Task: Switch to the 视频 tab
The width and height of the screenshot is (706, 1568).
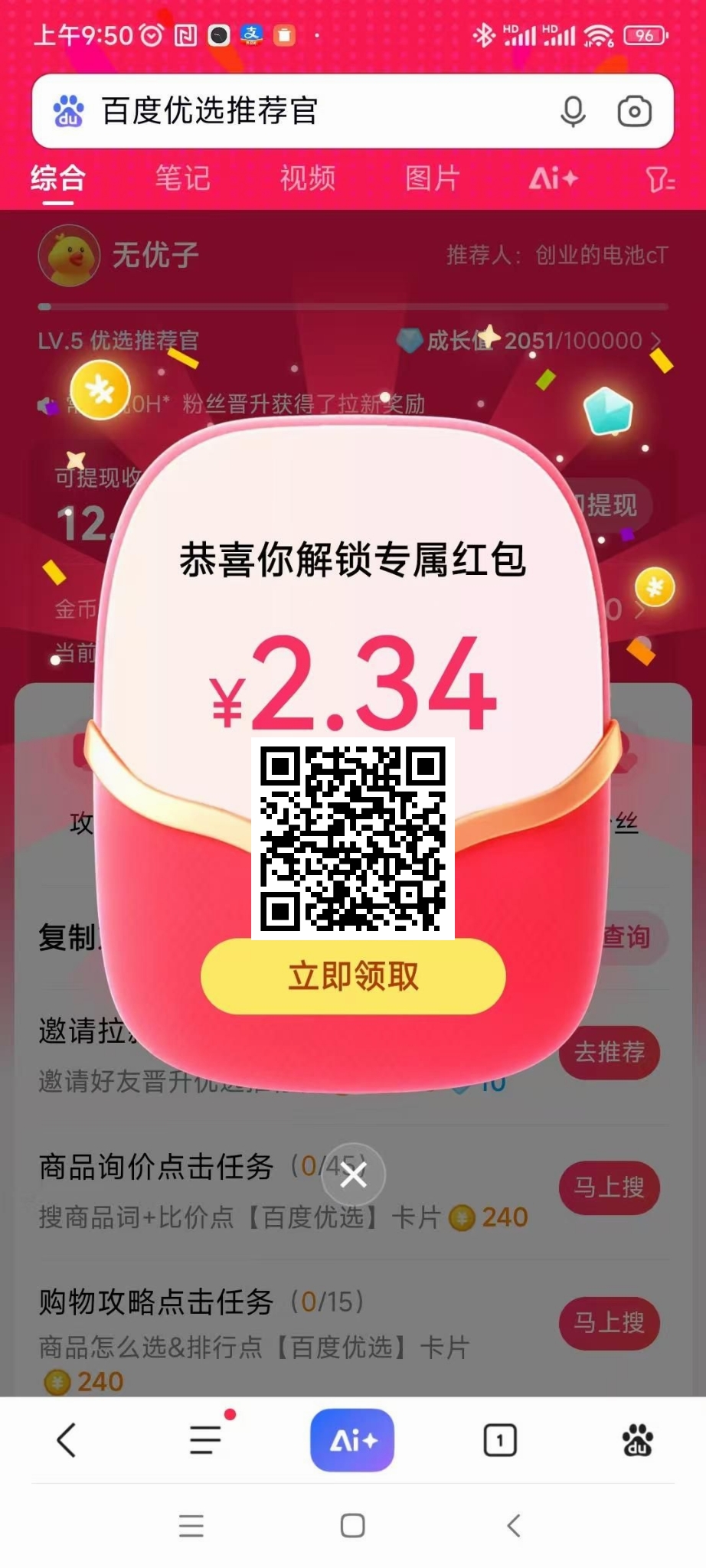Action: tap(307, 178)
